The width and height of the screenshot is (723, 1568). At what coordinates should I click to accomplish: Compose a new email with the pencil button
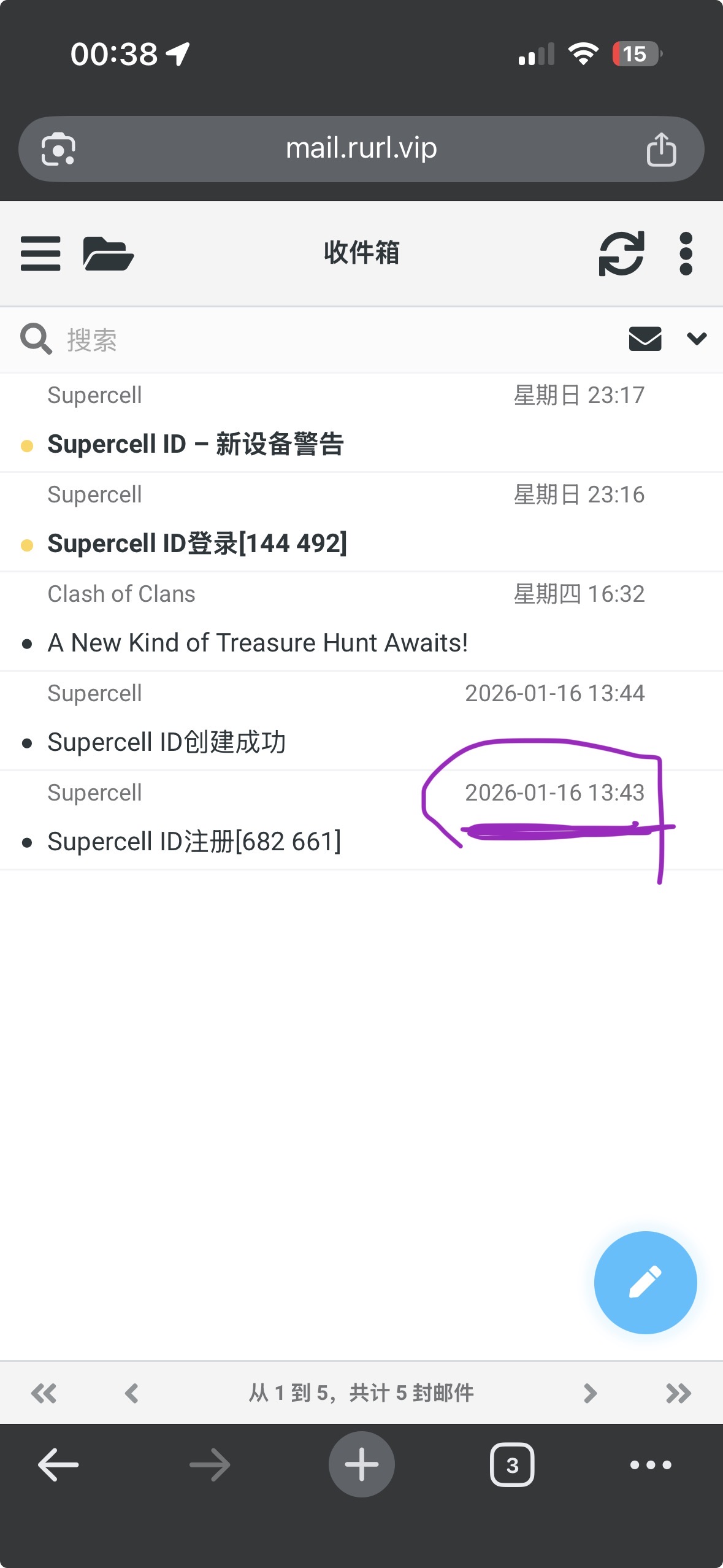tap(645, 1283)
